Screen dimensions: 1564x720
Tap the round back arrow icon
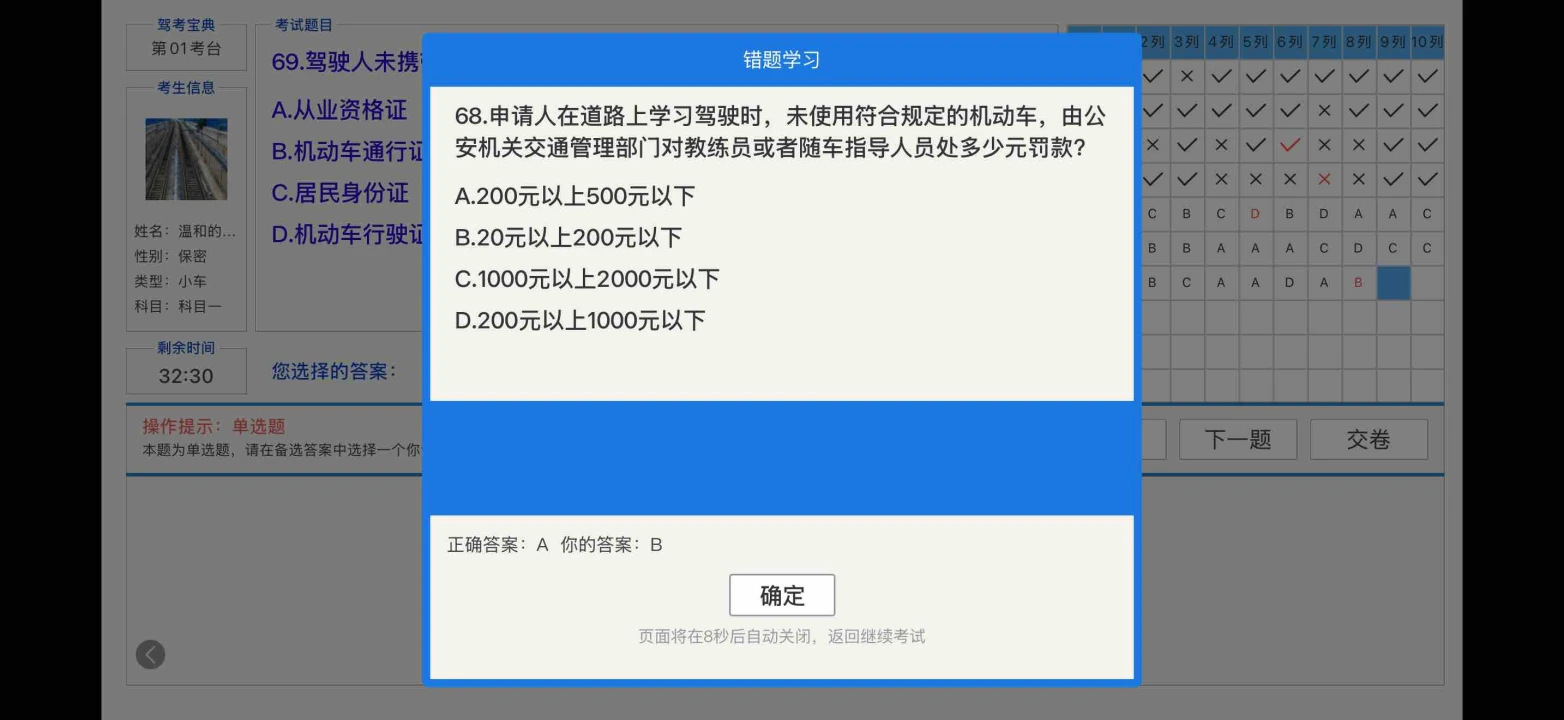[150, 654]
